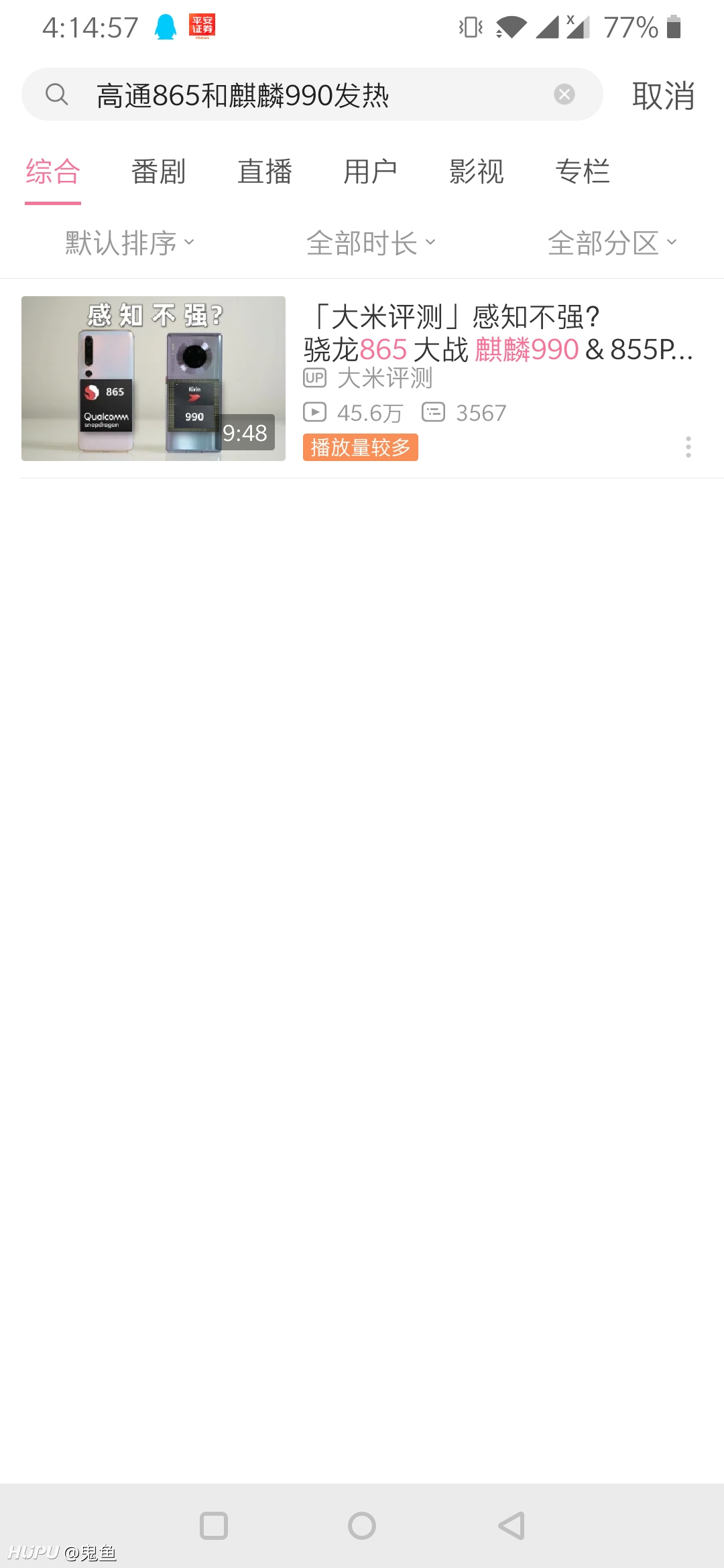
Task: Clear the search text with the X icon
Action: pos(564,94)
